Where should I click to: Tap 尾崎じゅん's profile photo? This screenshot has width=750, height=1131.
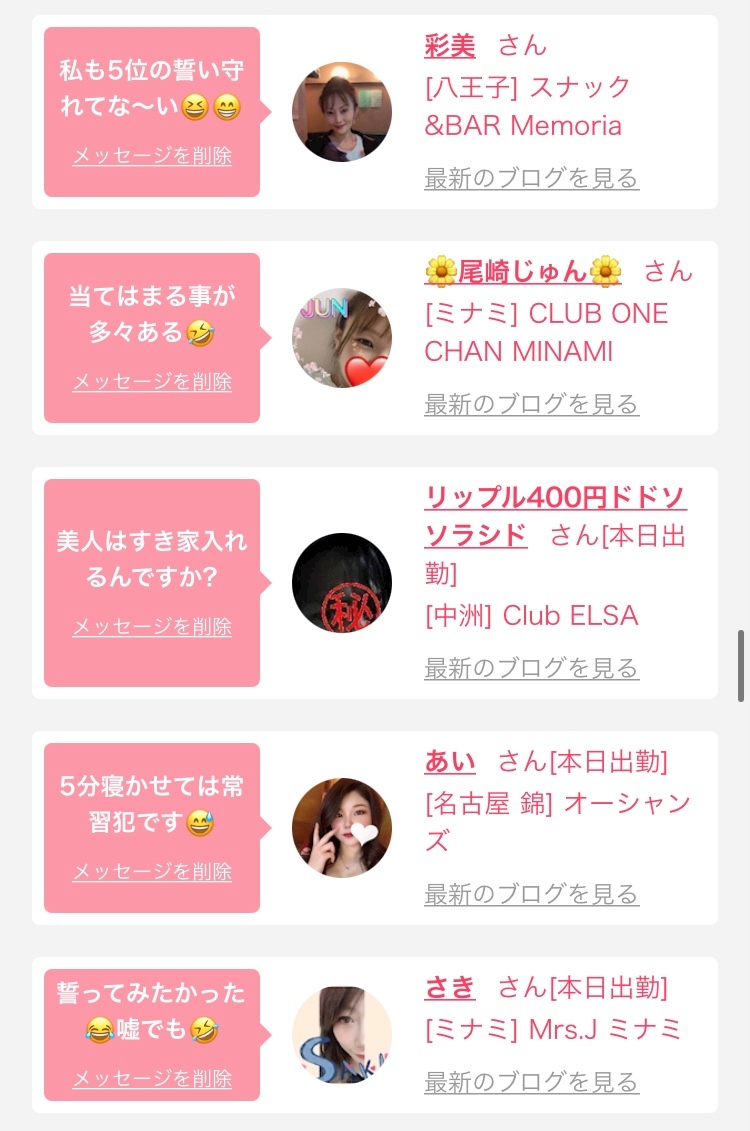pyautogui.click(x=342, y=338)
